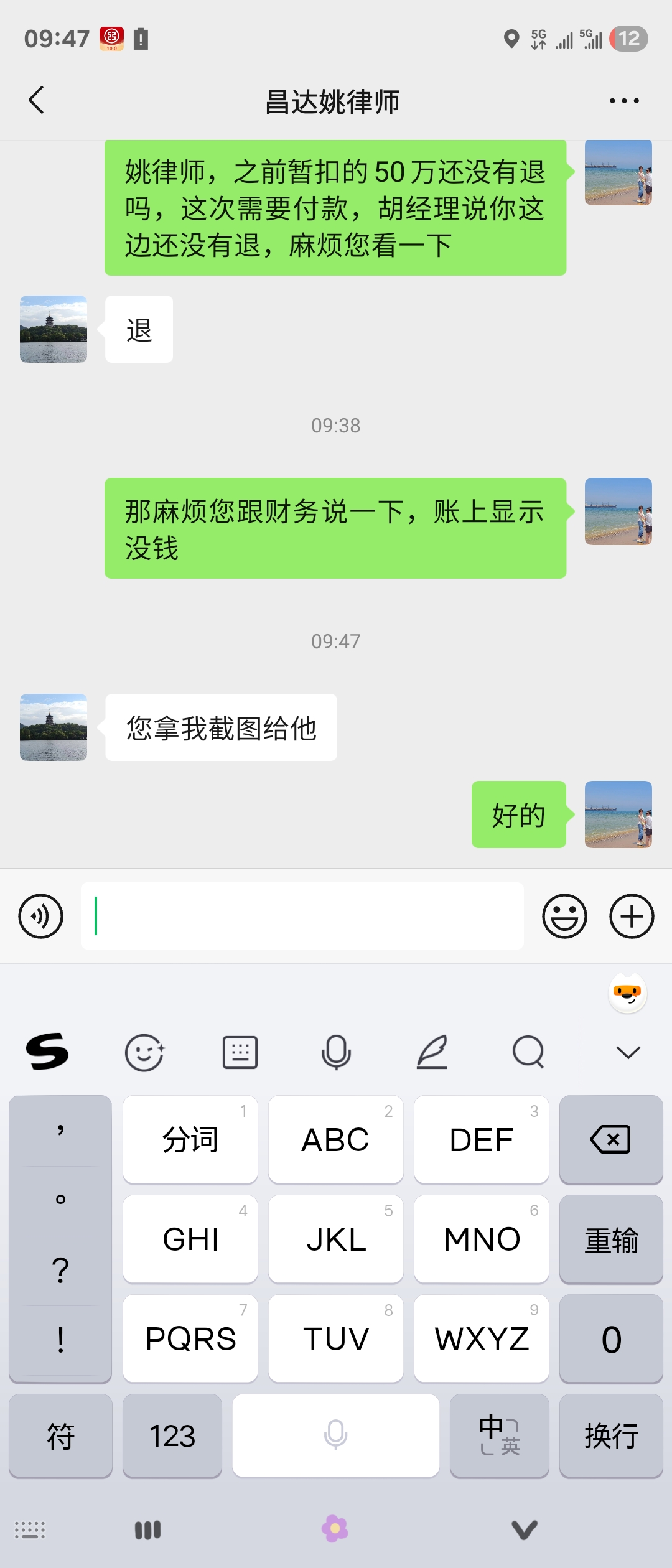Switch keyboard to 123 number mode
Image resolution: width=672 pixels, height=1568 pixels.
coord(172,1435)
